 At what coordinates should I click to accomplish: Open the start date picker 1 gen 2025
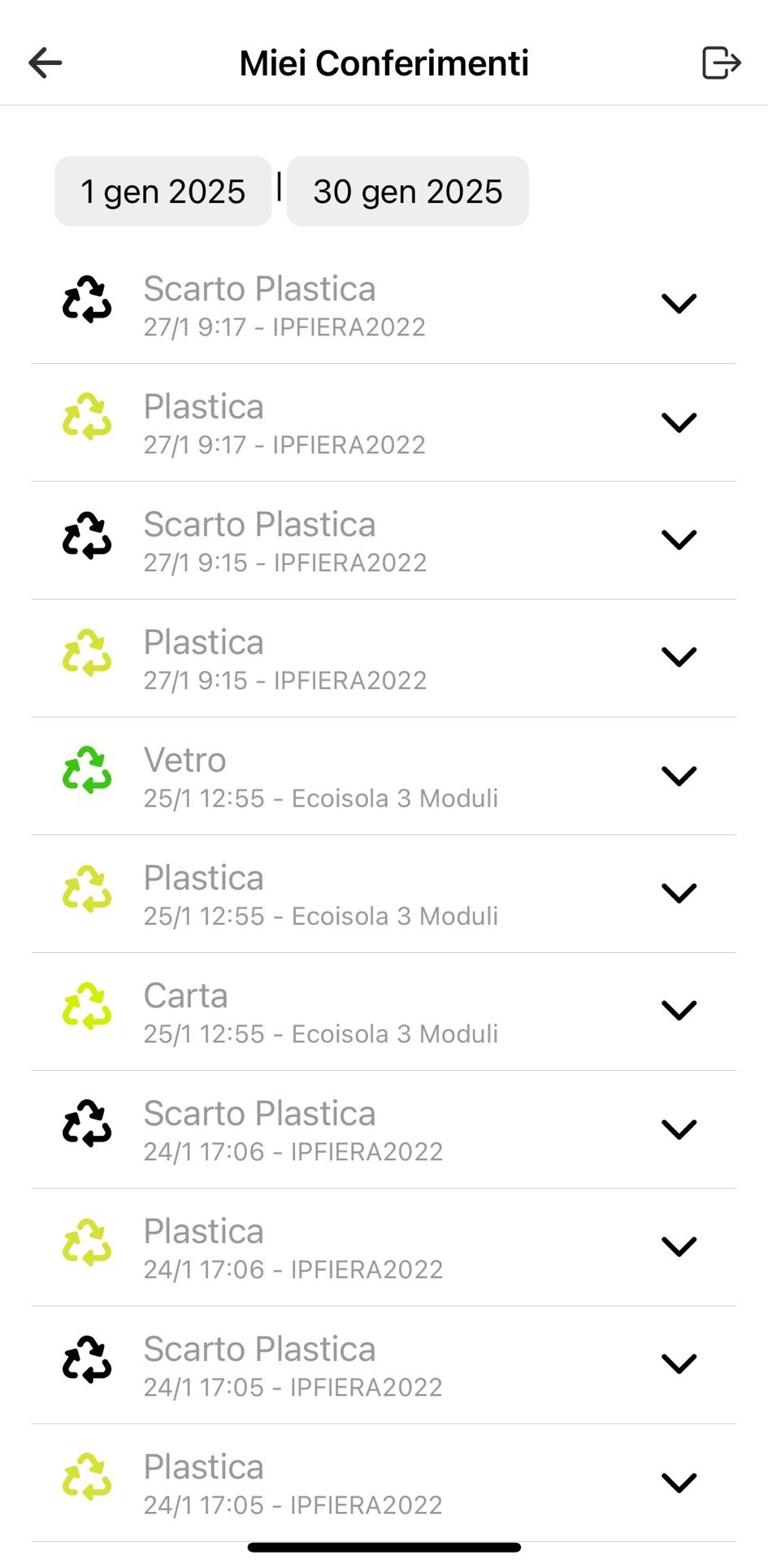tap(163, 191)
